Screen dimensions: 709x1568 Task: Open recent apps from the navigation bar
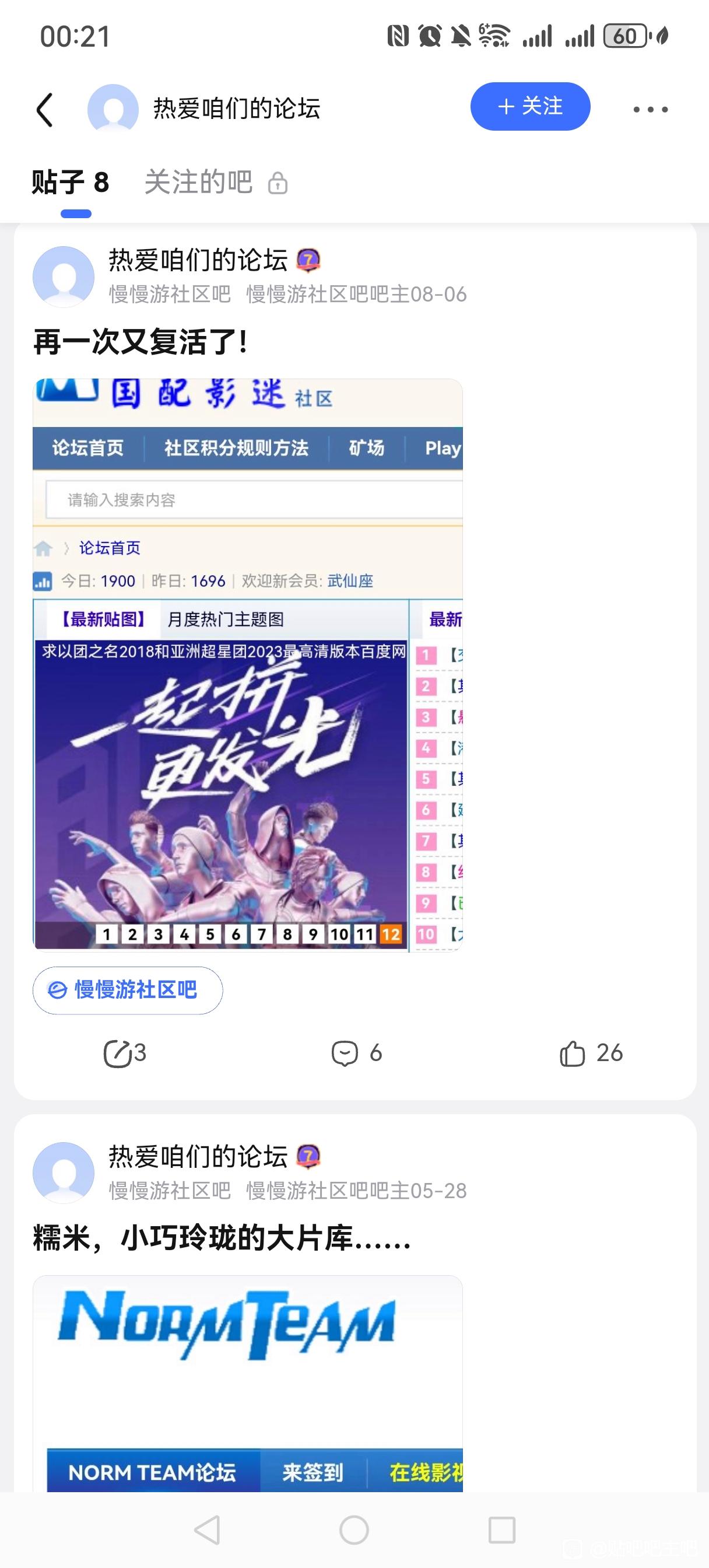[501, 1529]
